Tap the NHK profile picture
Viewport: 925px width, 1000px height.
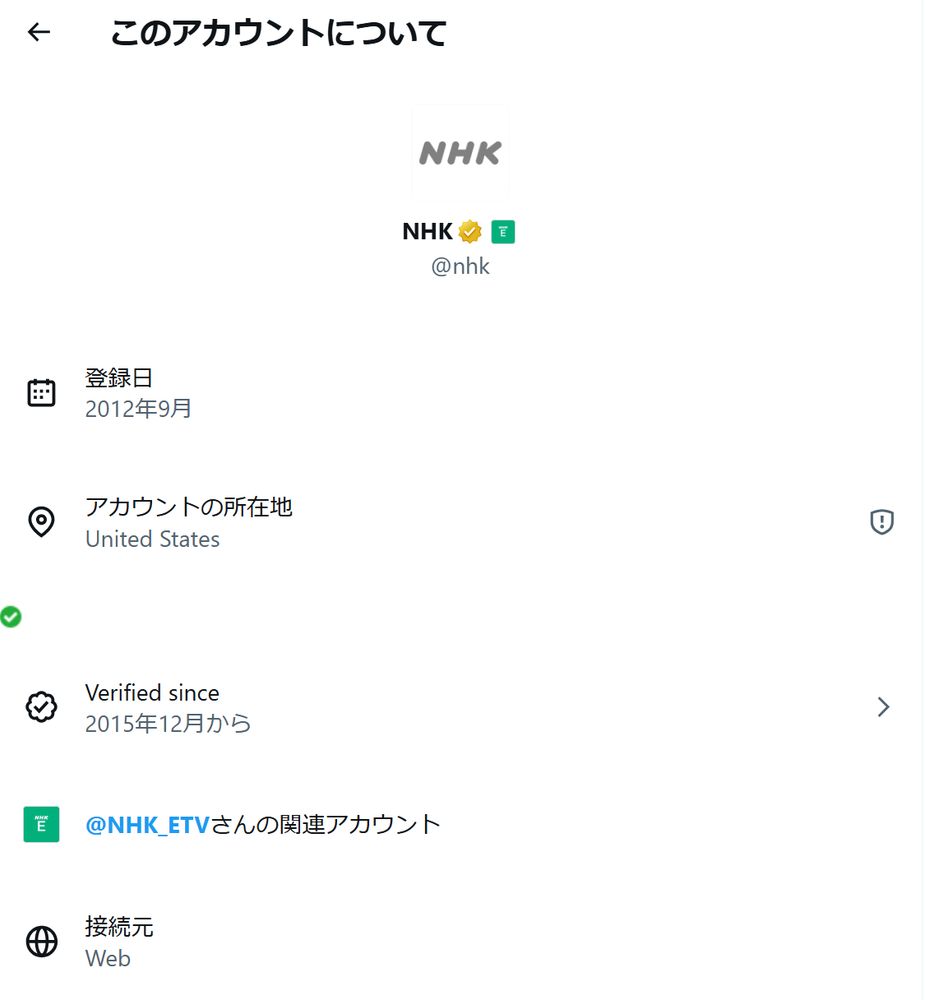click(x=460, y=152)
